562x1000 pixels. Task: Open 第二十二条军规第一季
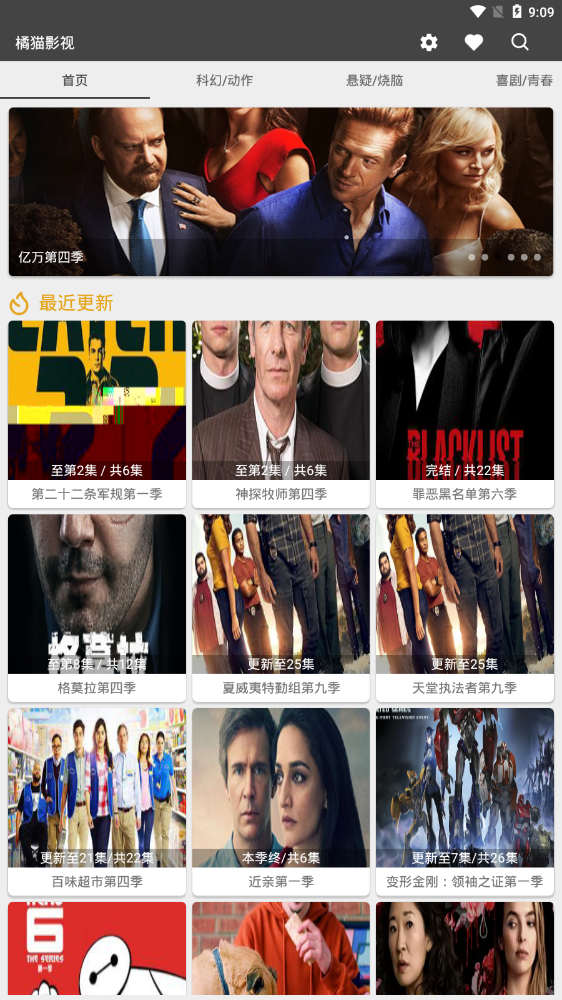97,414
